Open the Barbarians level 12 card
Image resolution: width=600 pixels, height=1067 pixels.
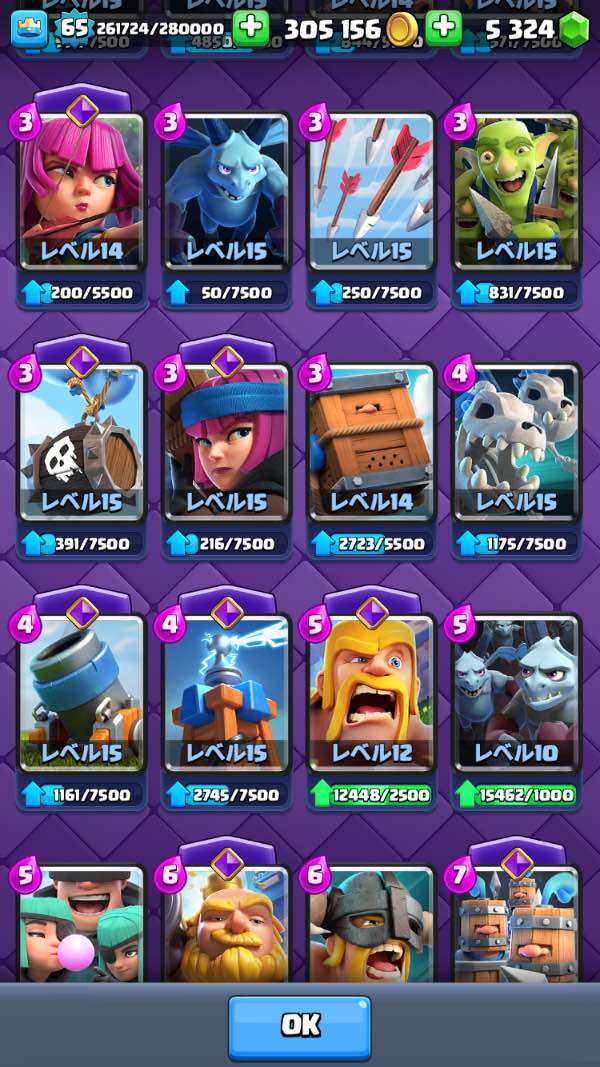coord(371,695)
